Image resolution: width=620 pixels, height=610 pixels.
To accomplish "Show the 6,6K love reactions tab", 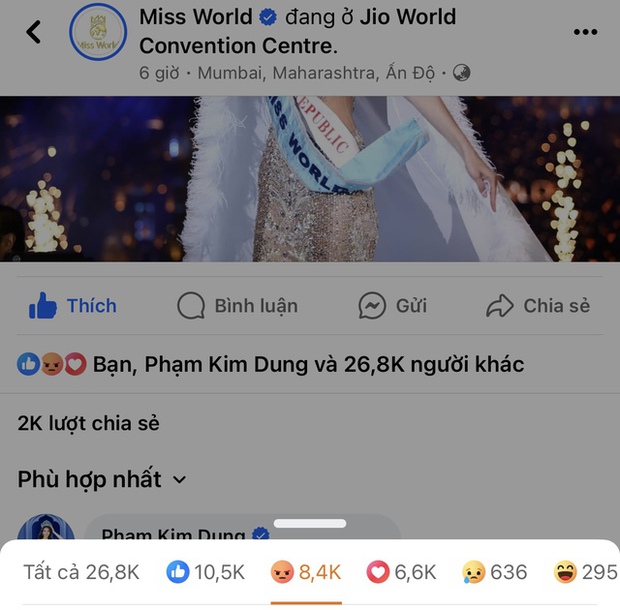I will click(401, 572).
